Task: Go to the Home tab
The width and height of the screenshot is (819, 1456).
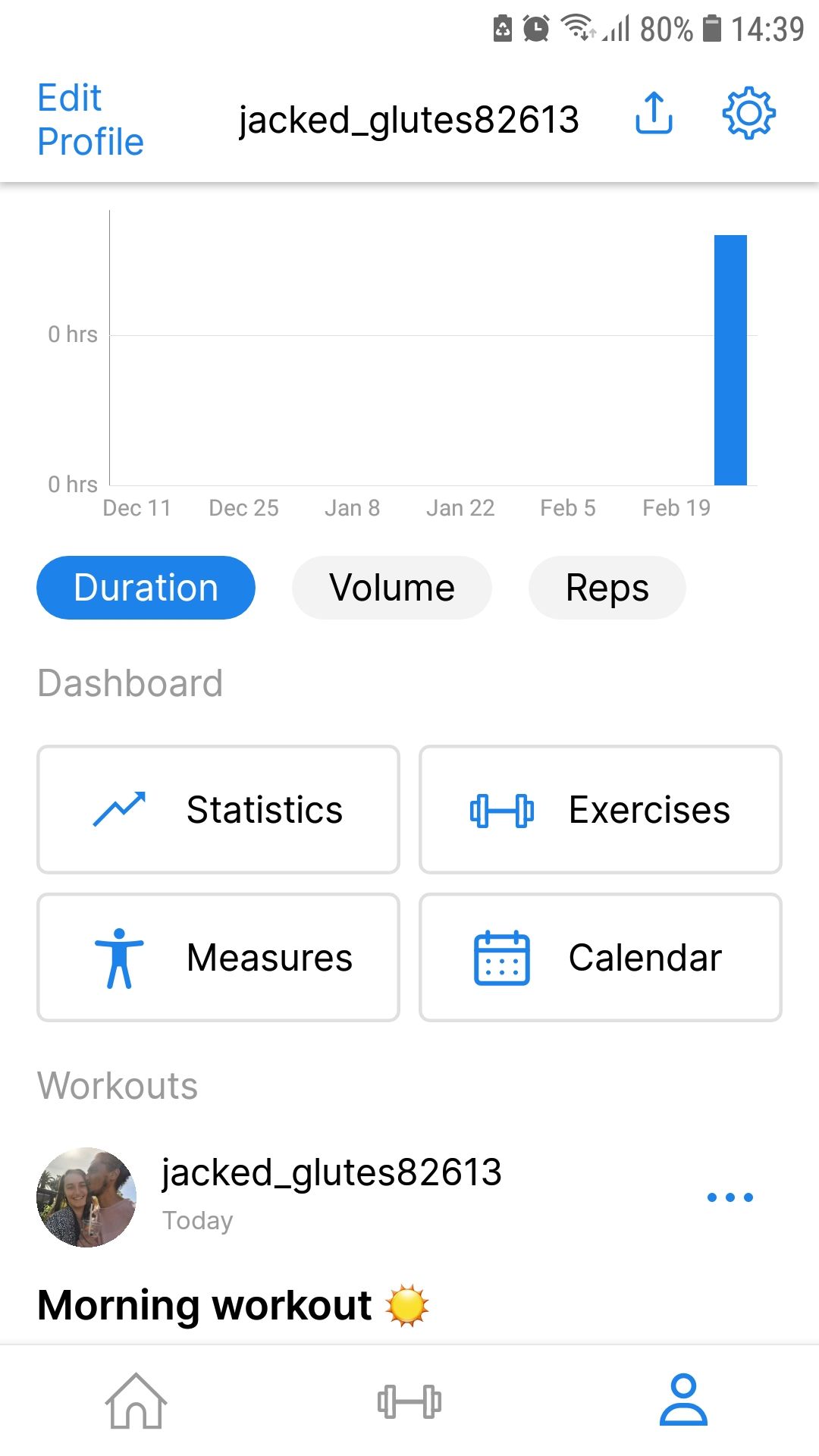Action: 136,1401
